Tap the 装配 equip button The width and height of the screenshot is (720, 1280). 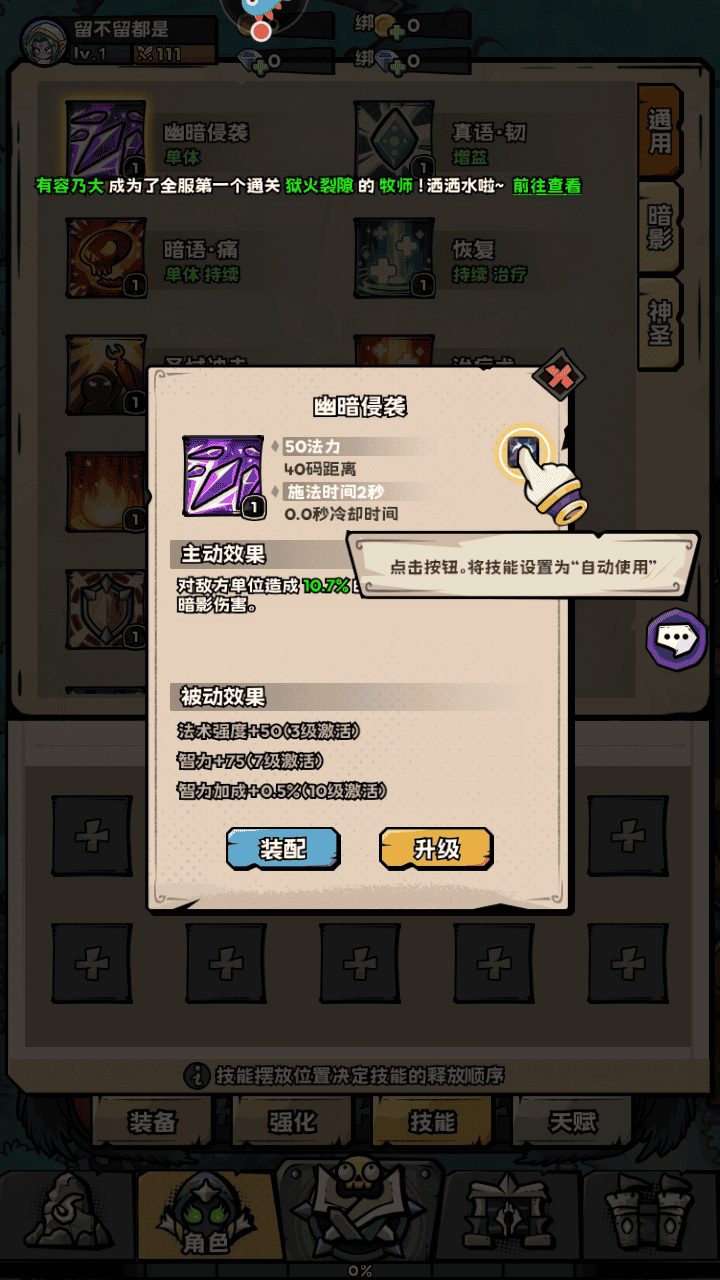point(283,849)
